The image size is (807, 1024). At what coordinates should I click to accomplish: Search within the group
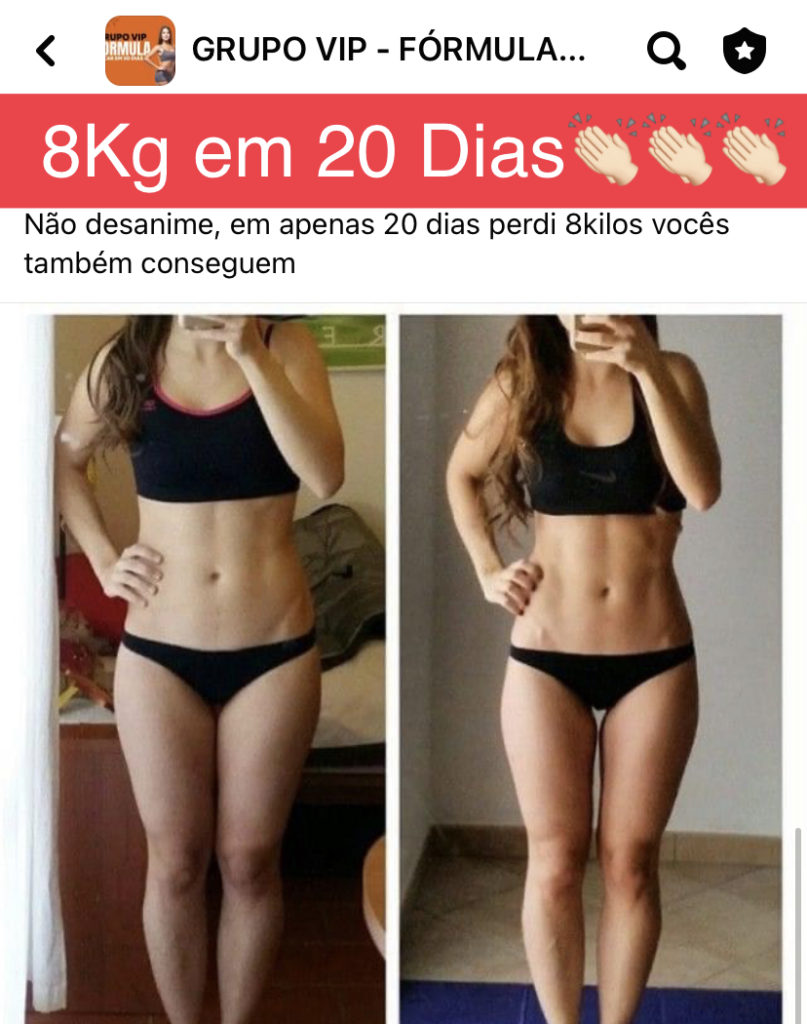[666, 50]
